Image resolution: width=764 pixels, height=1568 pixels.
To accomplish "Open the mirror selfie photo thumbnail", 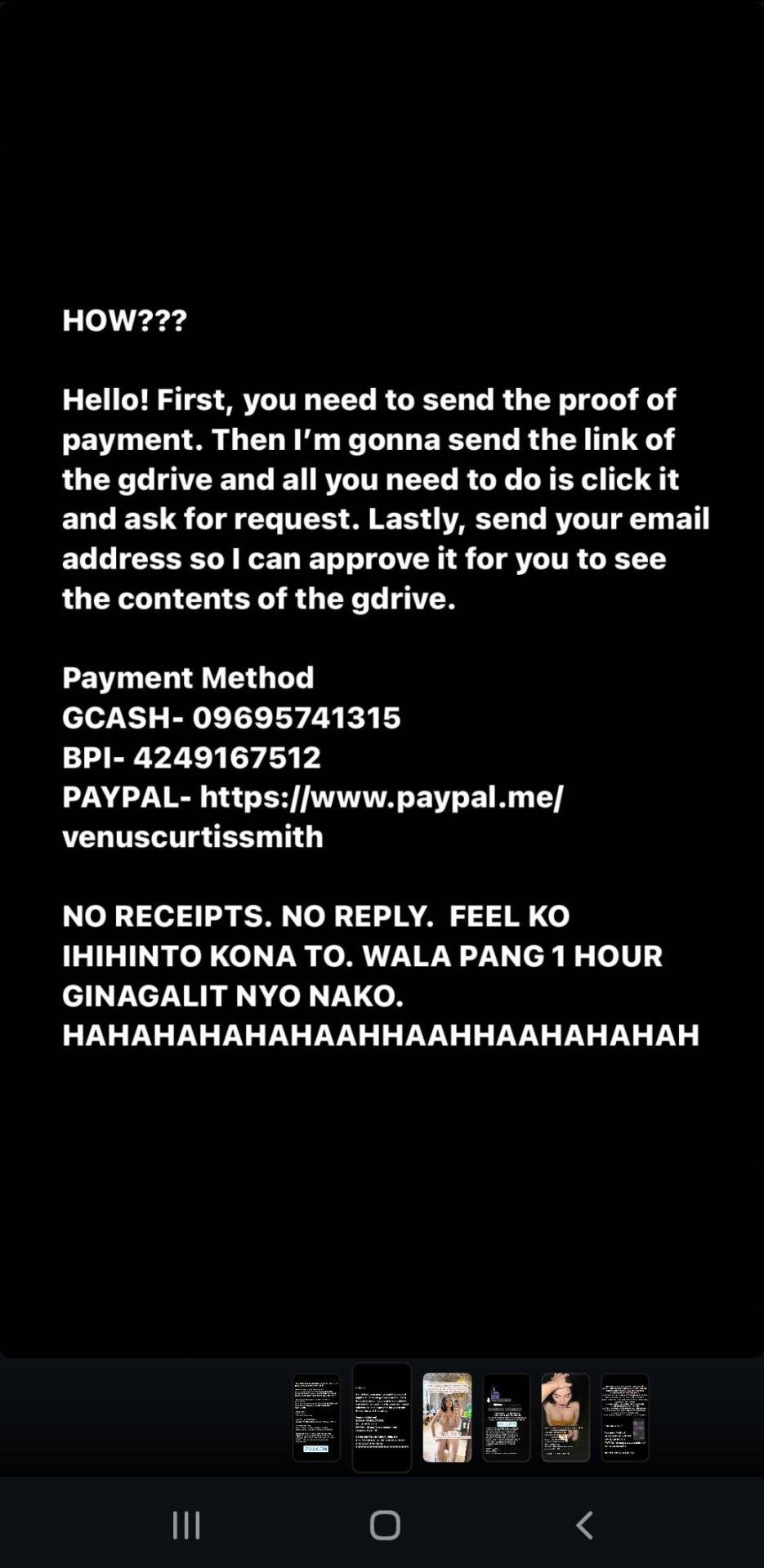I will (447, 1417).
